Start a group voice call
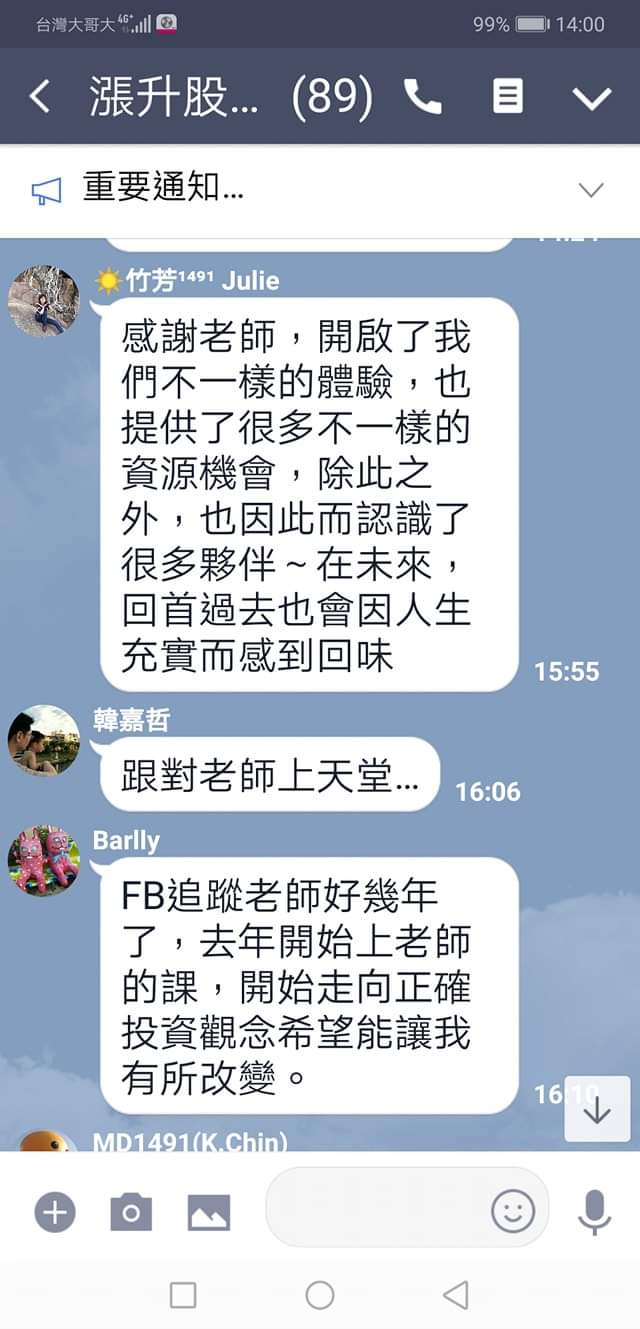Screen dimensions: 640x1329 coord(422,97)
